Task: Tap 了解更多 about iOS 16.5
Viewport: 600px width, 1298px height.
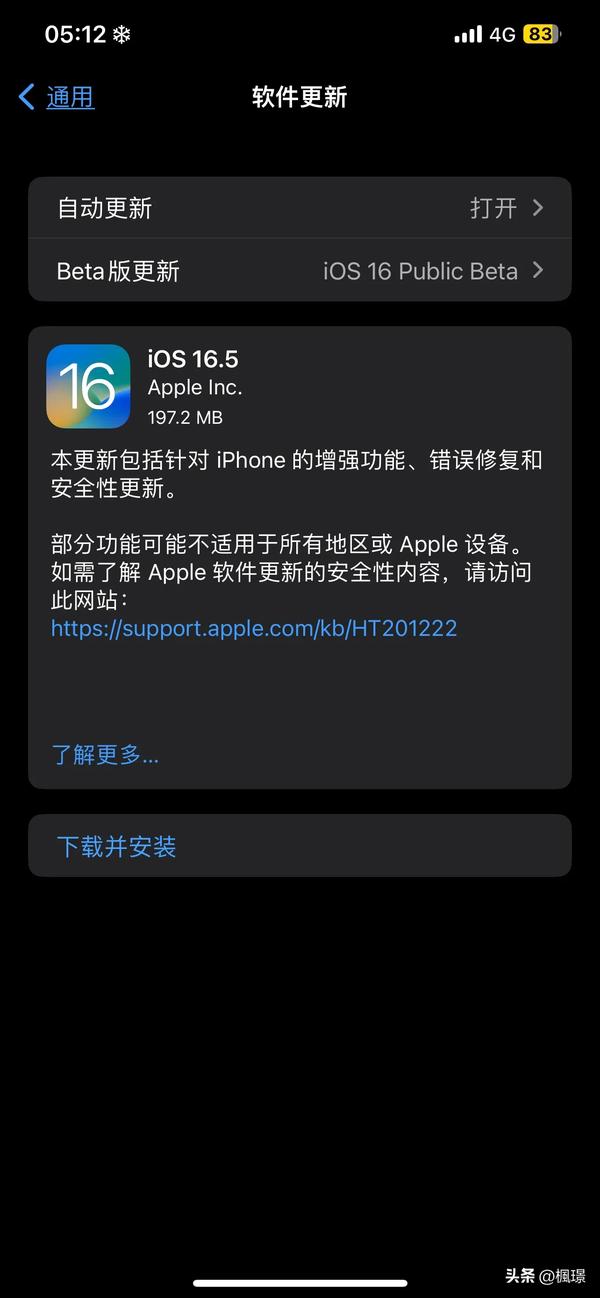Action: coord(105,754)
